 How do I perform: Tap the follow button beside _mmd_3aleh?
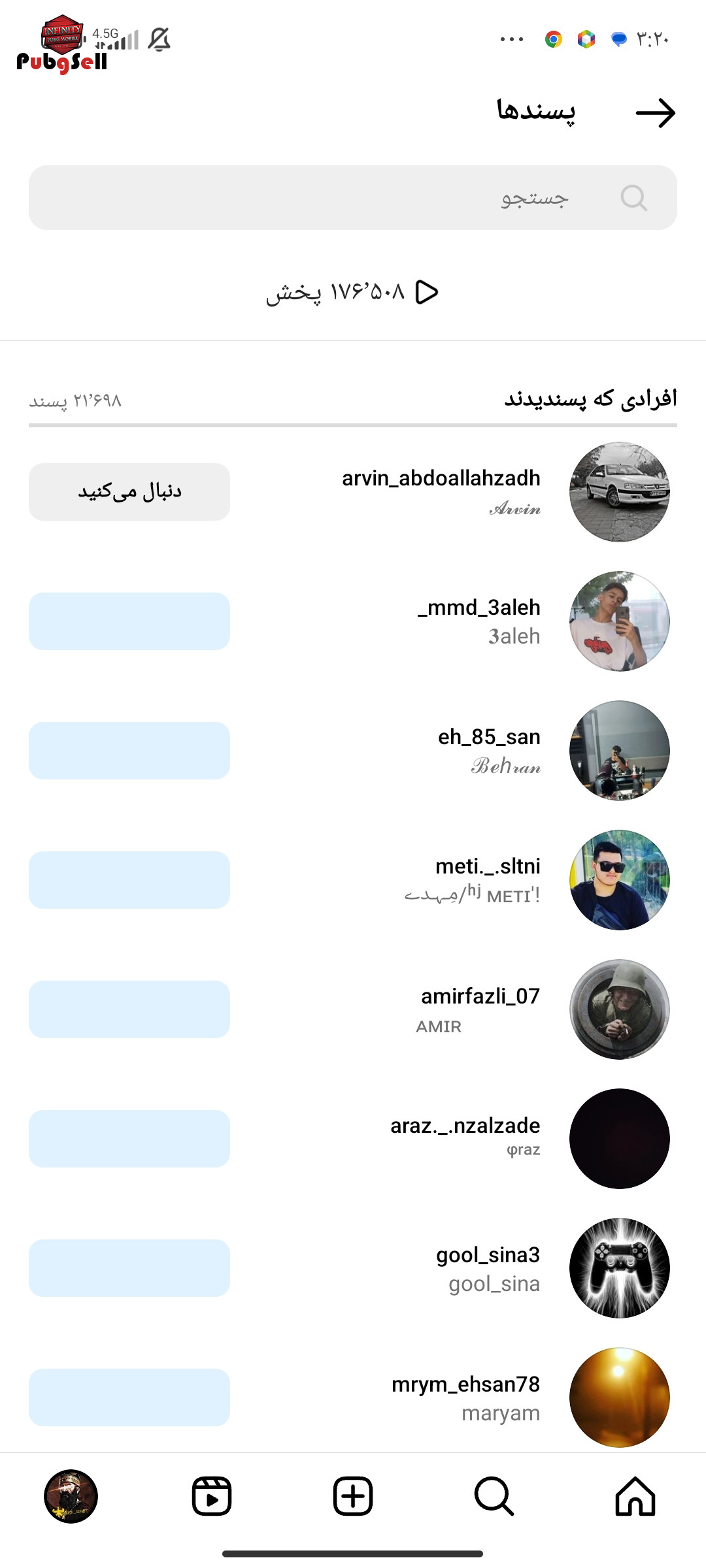pos(129,621)
